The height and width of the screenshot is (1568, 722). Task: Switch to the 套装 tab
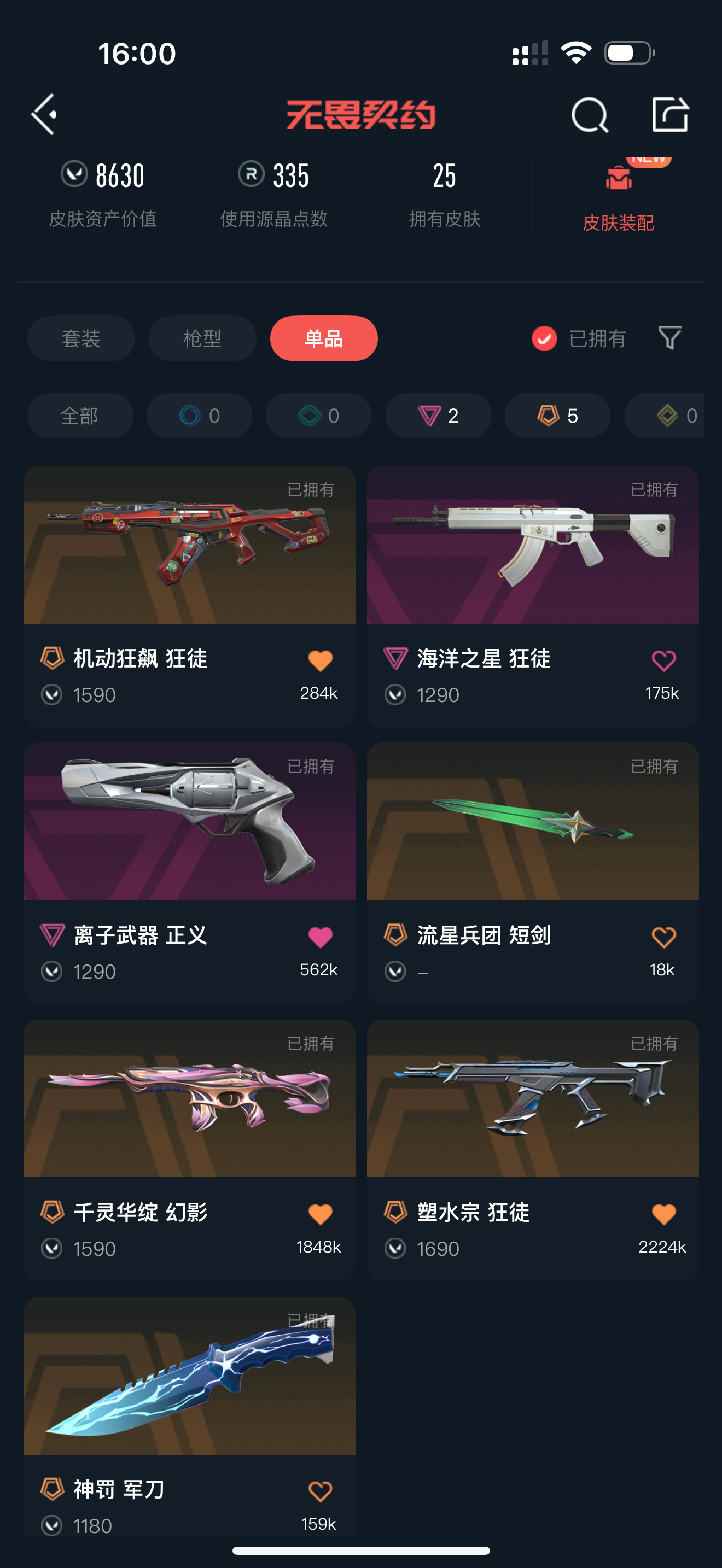coord(81,338)
